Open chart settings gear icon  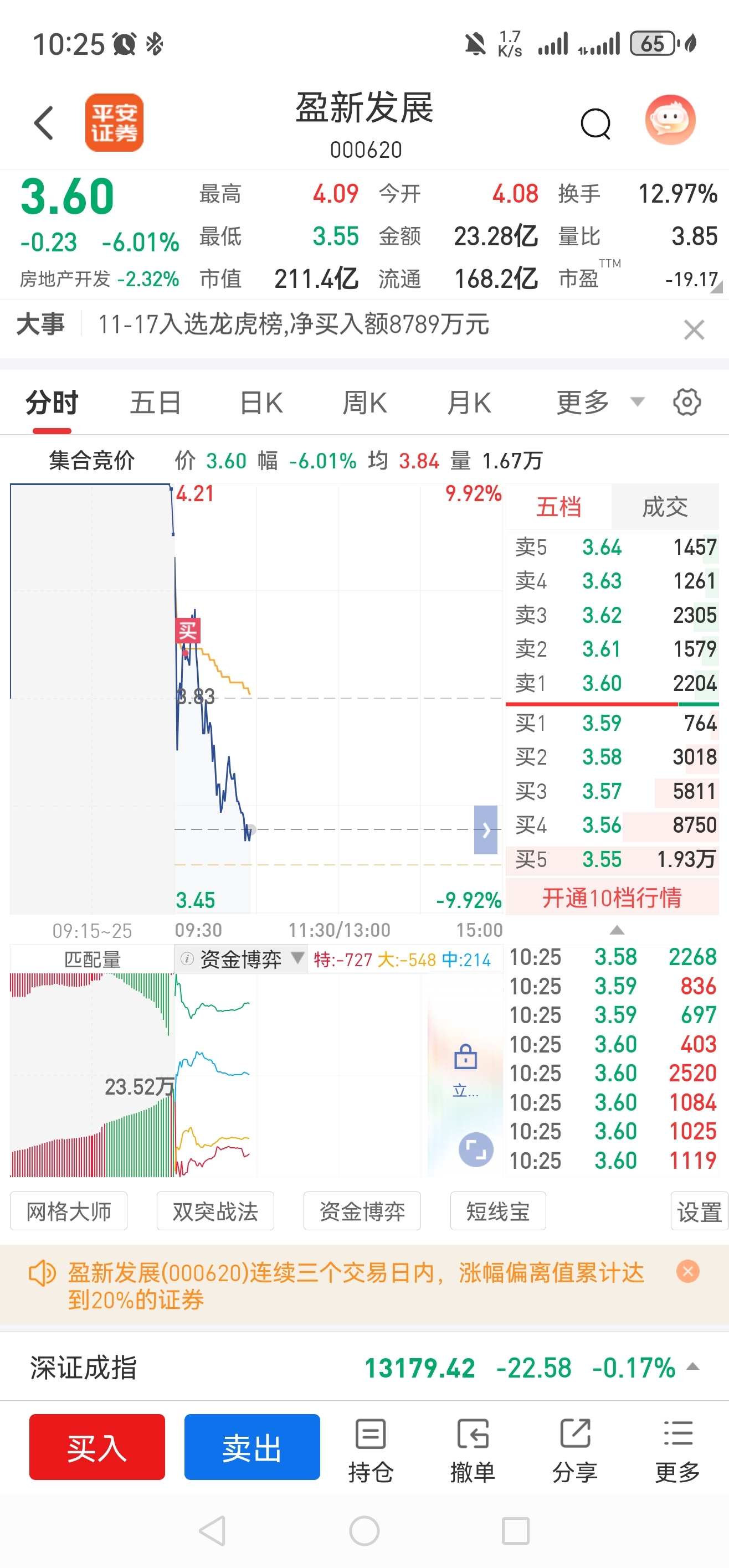(686, 403)
